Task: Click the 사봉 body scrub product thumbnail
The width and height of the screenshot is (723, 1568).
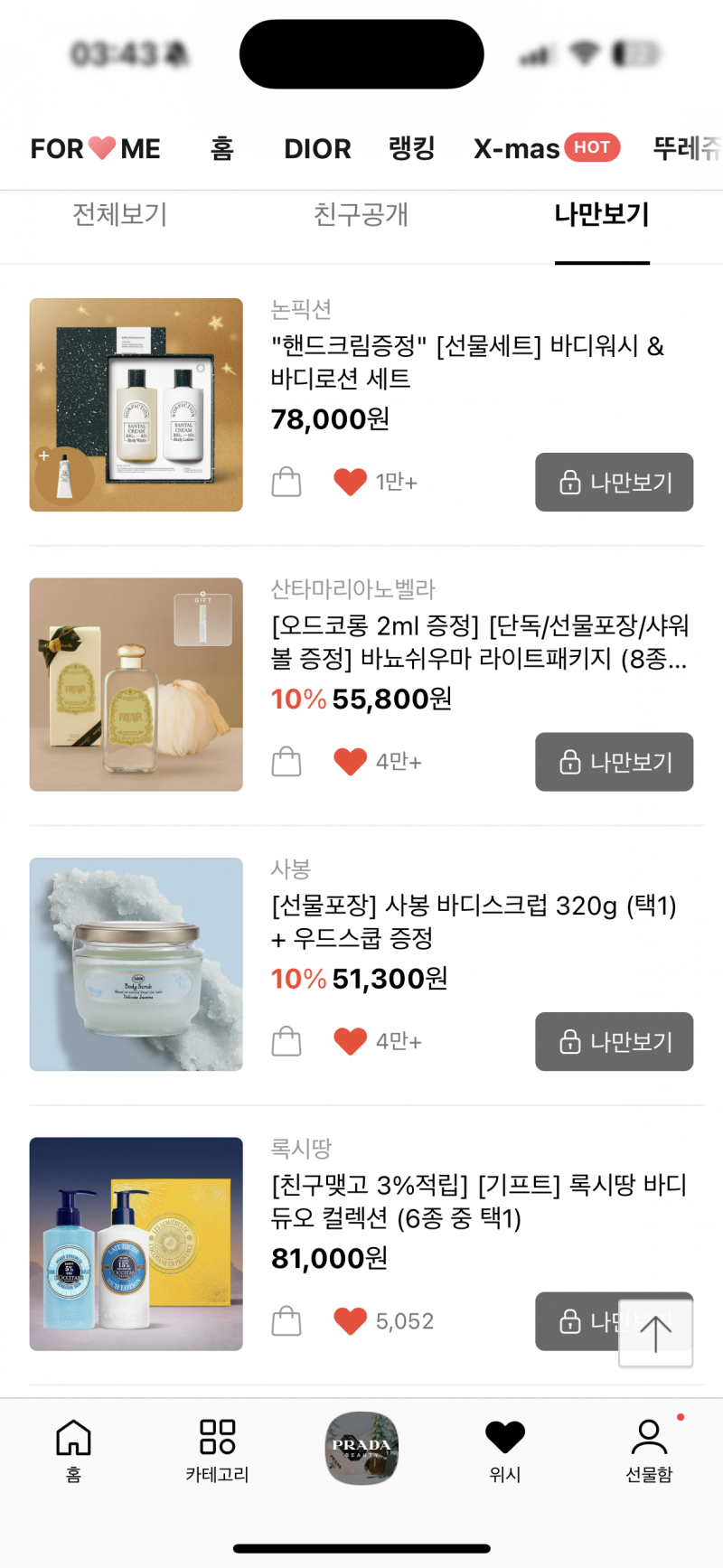Action: coord(136,966)
